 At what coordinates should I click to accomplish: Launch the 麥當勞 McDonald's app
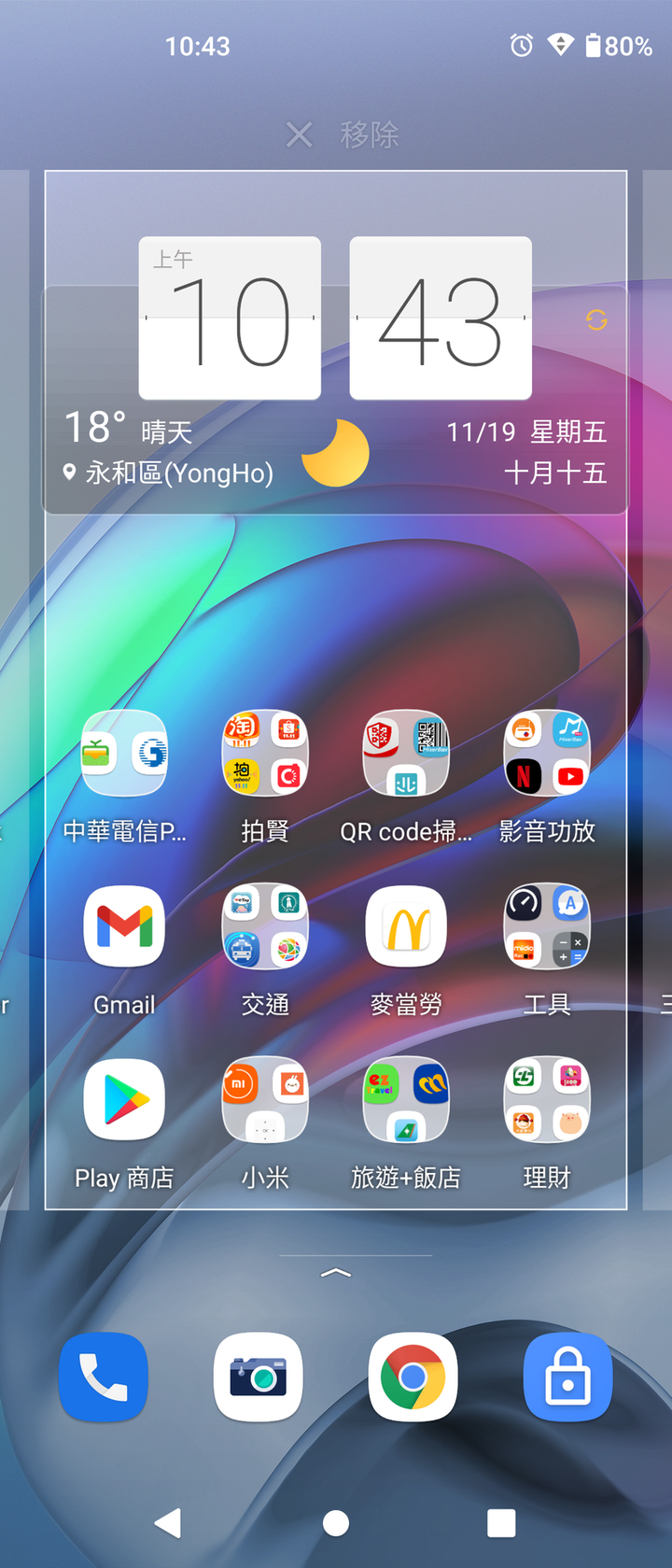tap(406, 926)
